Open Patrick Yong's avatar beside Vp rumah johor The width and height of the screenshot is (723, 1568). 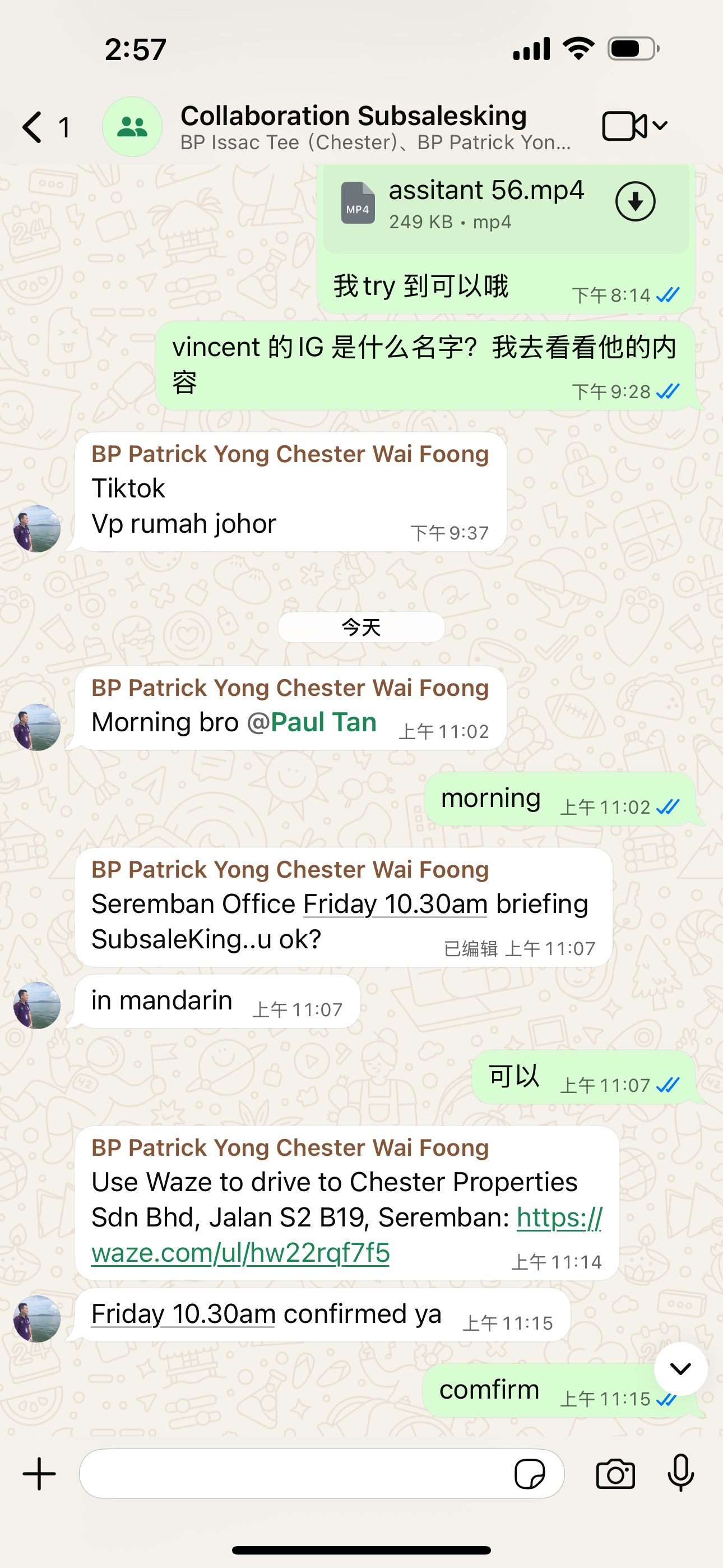[37, 528]
